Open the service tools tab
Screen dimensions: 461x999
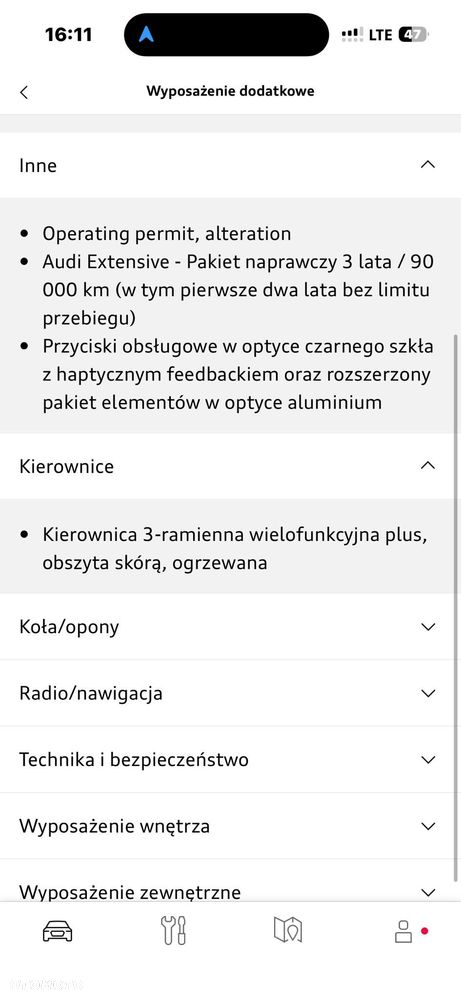tap(173, 931)
